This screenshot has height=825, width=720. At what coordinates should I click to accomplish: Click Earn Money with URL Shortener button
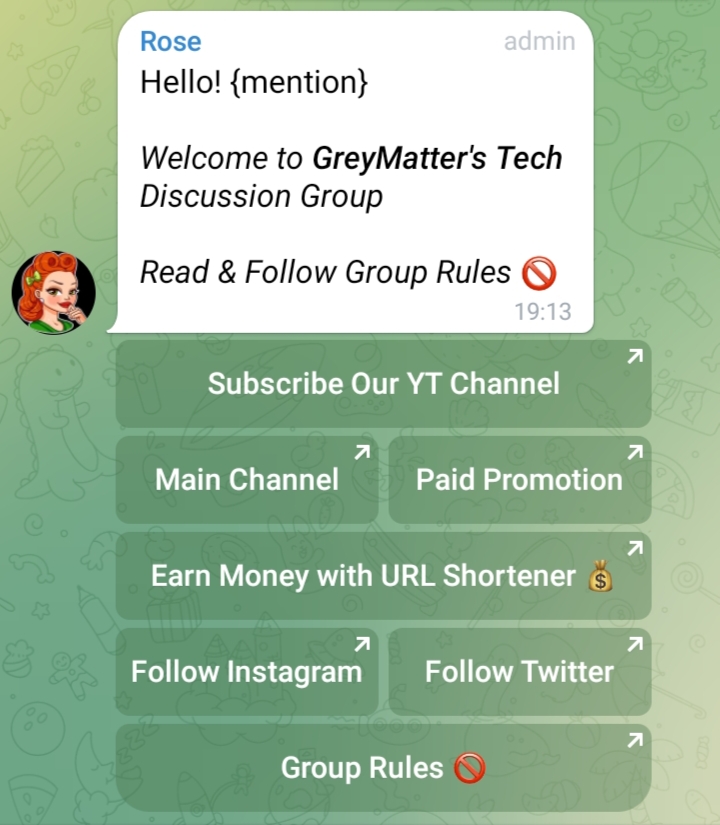(x=383, y=576)
